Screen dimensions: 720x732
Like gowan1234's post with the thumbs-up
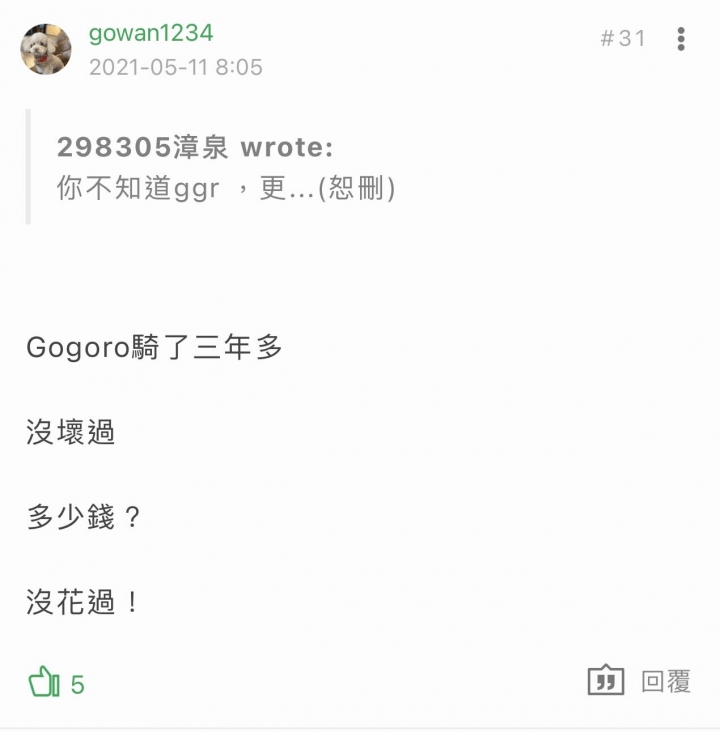pyautogui.click(x=44, y=683)
